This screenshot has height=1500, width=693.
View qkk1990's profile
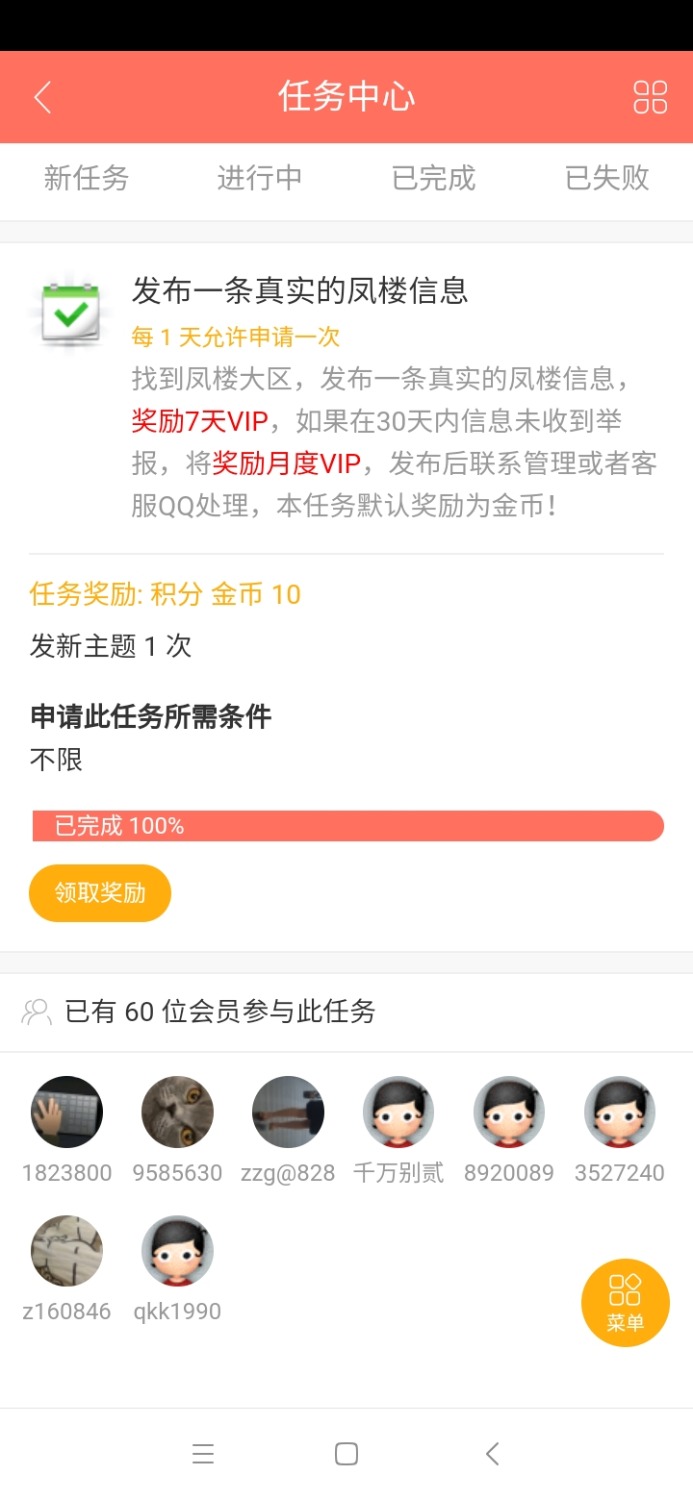pyautogui.click(x=178, y=1251)
